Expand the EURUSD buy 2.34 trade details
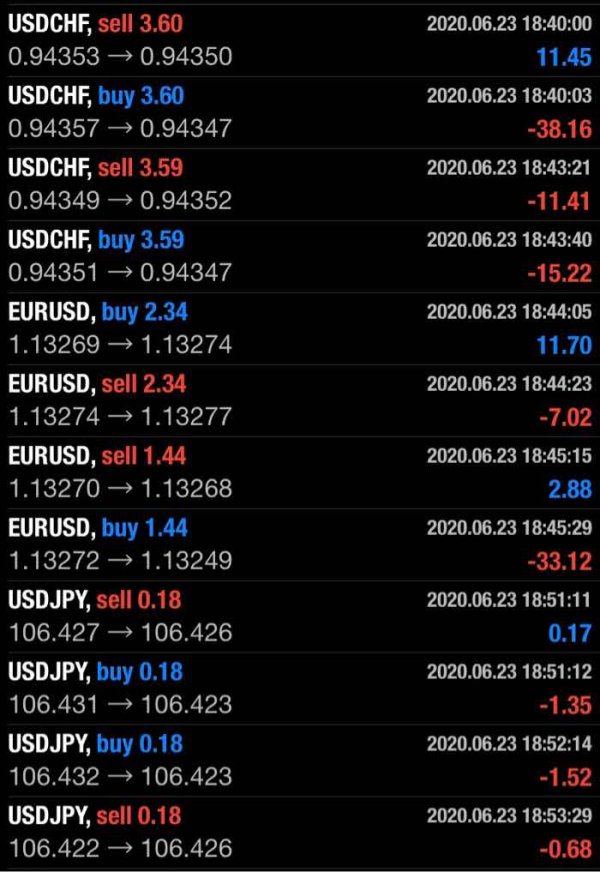The width and height of the screenshot is (600, 872). pos(300,328)
